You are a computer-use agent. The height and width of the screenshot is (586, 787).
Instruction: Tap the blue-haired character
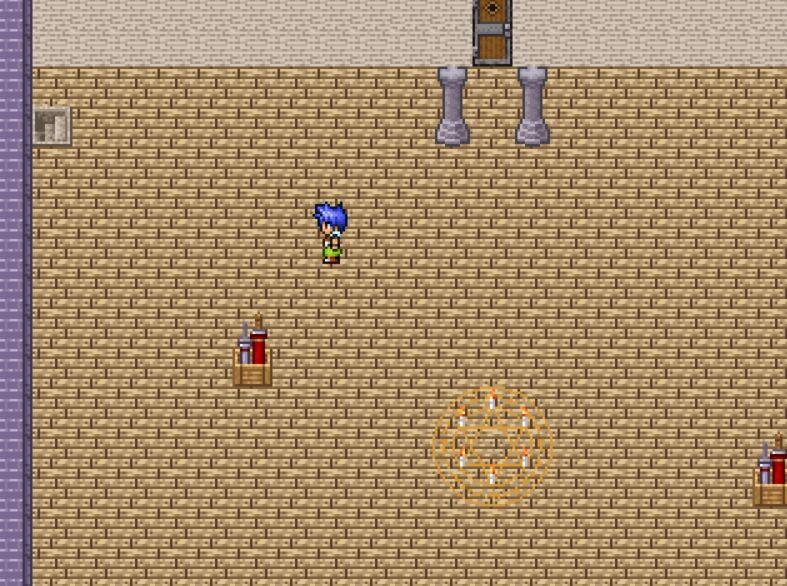point(331,233)
